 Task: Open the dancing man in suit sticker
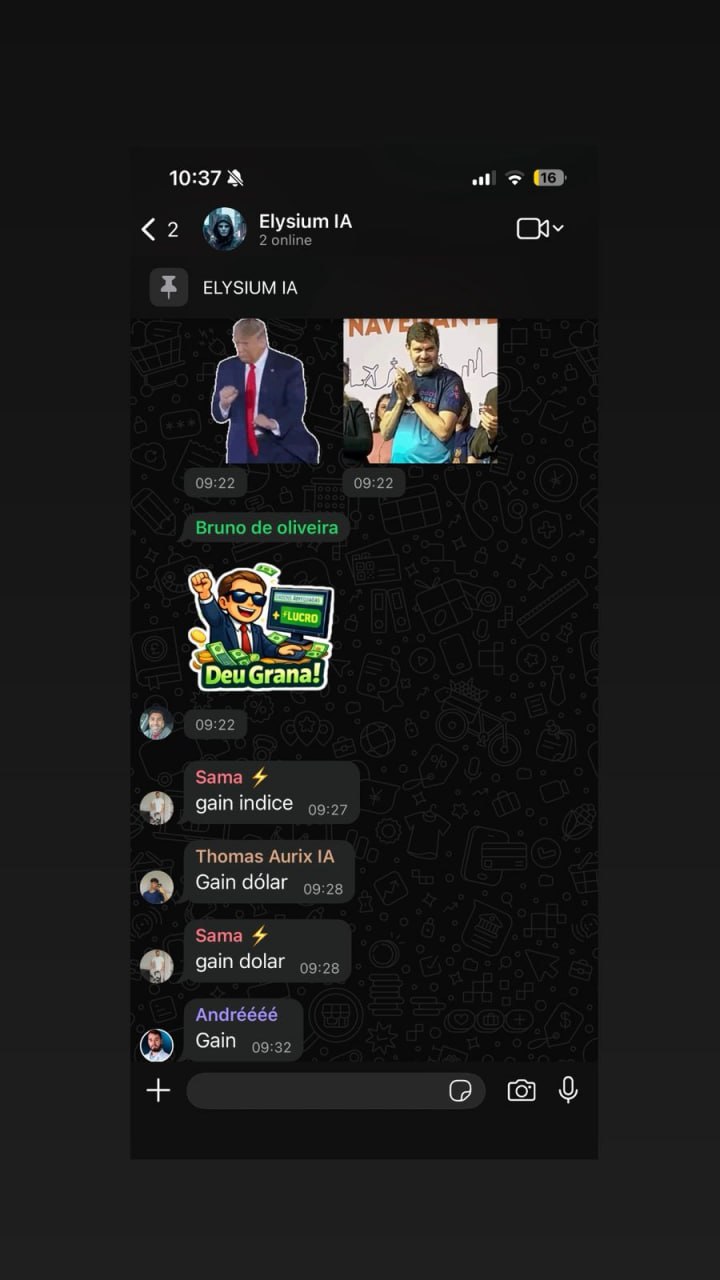point(264,391)
